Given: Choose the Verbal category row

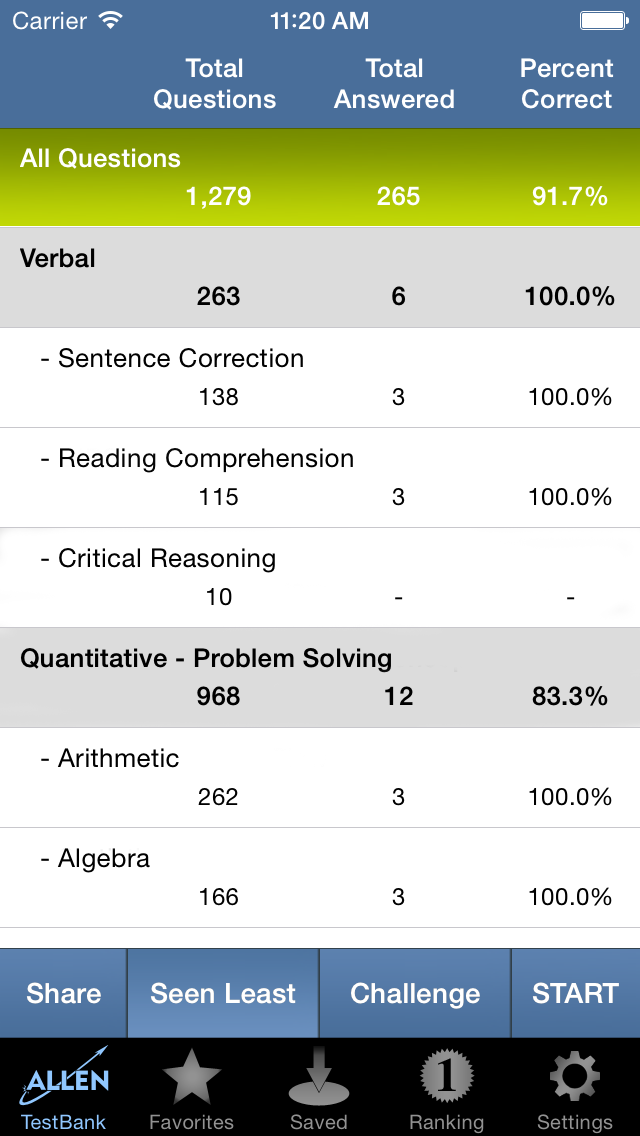Looking at the screenshot, I should pos(320,277).
